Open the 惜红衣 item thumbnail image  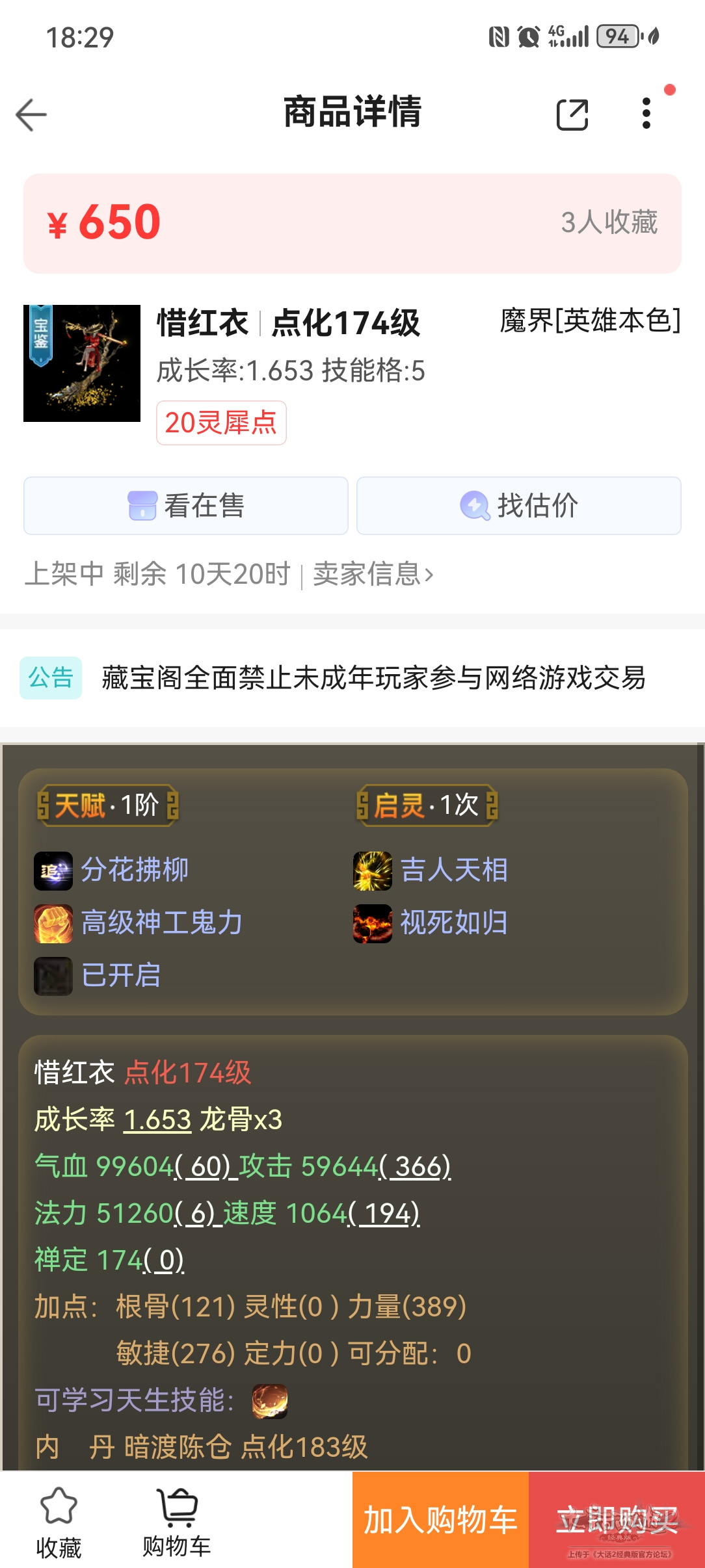pyautogui.click(x=82, y=363)
